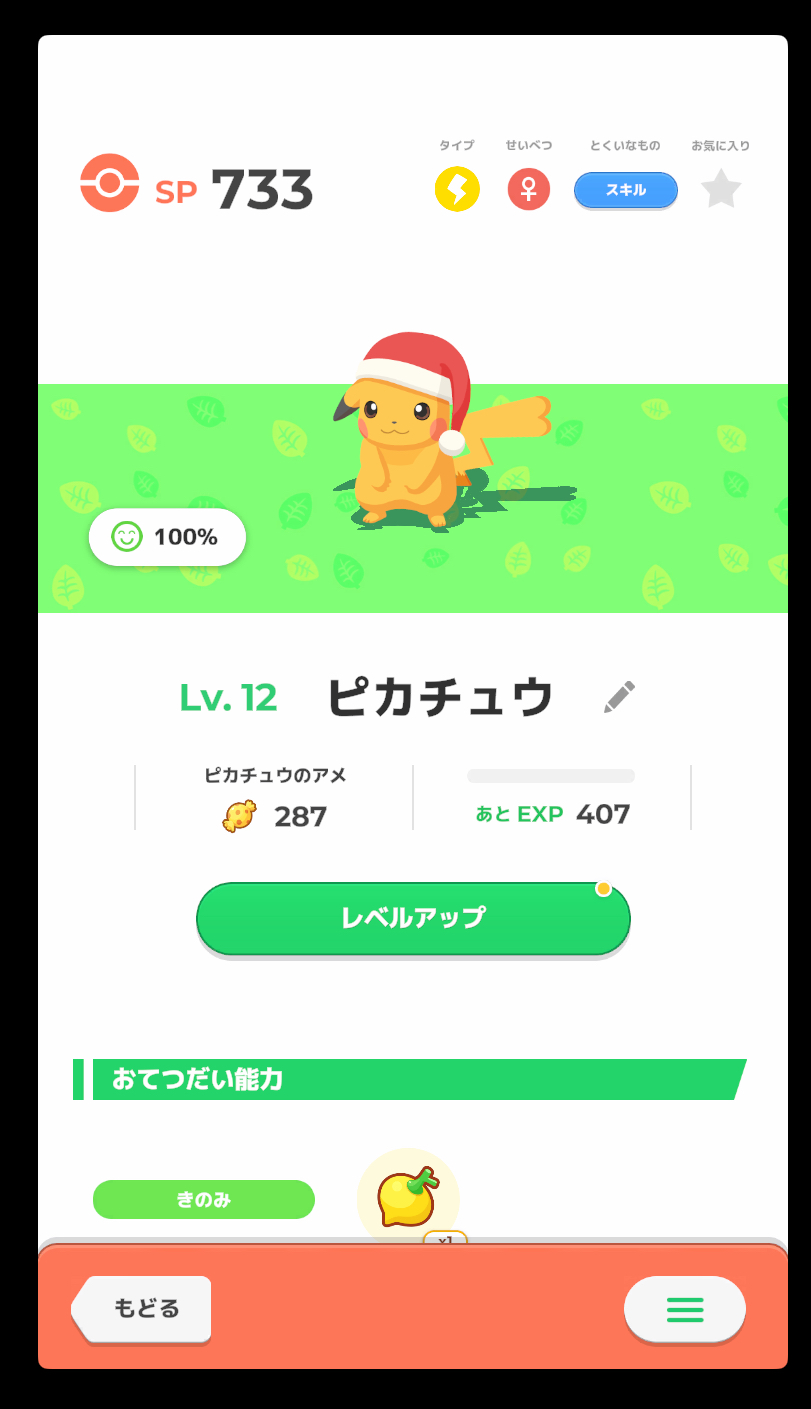
Task: Go back with the もどる button
Action: 142,1308
